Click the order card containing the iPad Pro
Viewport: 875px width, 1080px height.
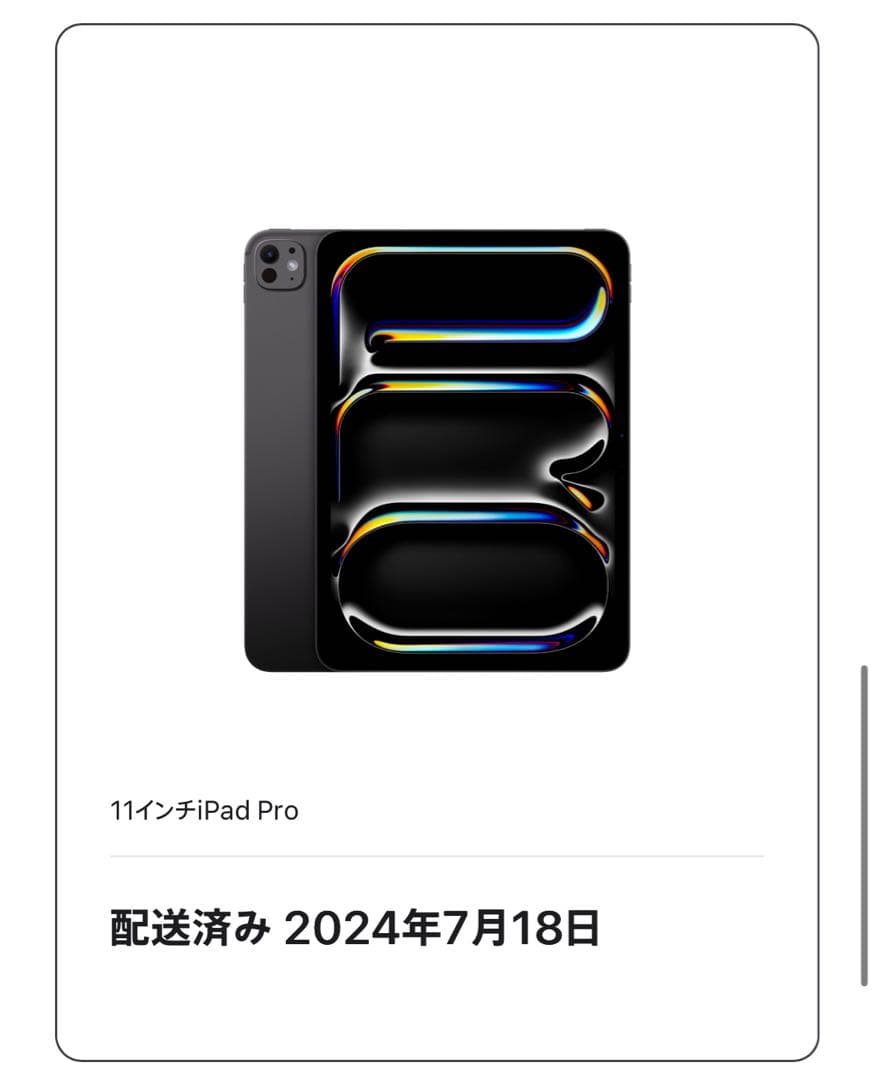pyautogui.click(x=437, y=540)
